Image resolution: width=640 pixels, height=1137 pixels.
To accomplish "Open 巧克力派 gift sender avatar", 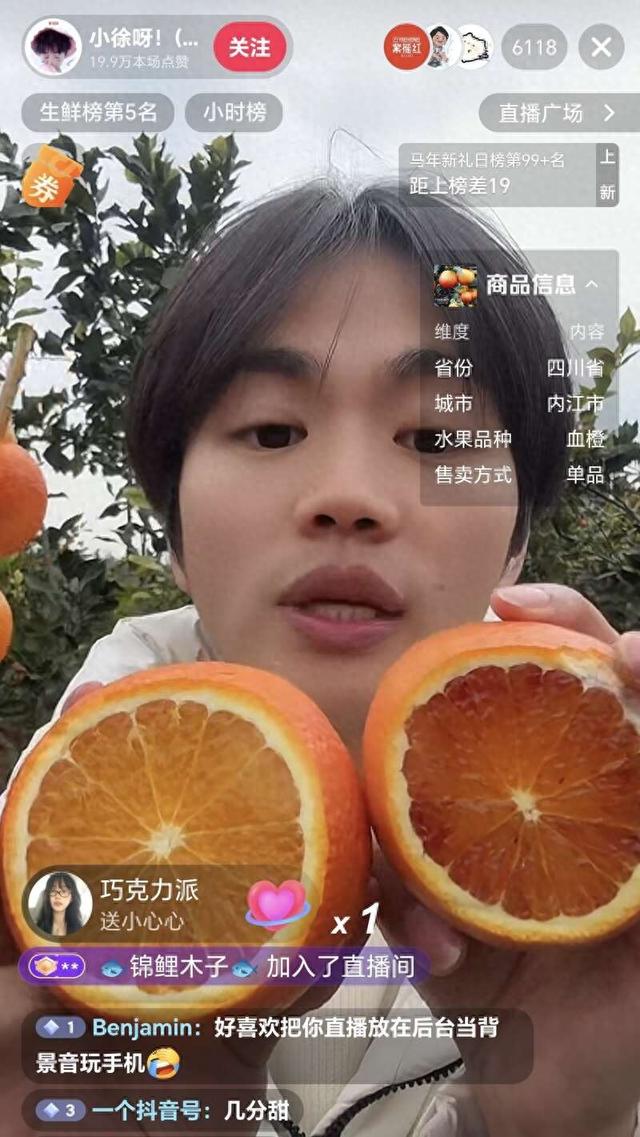I will [x=60, y=903].
